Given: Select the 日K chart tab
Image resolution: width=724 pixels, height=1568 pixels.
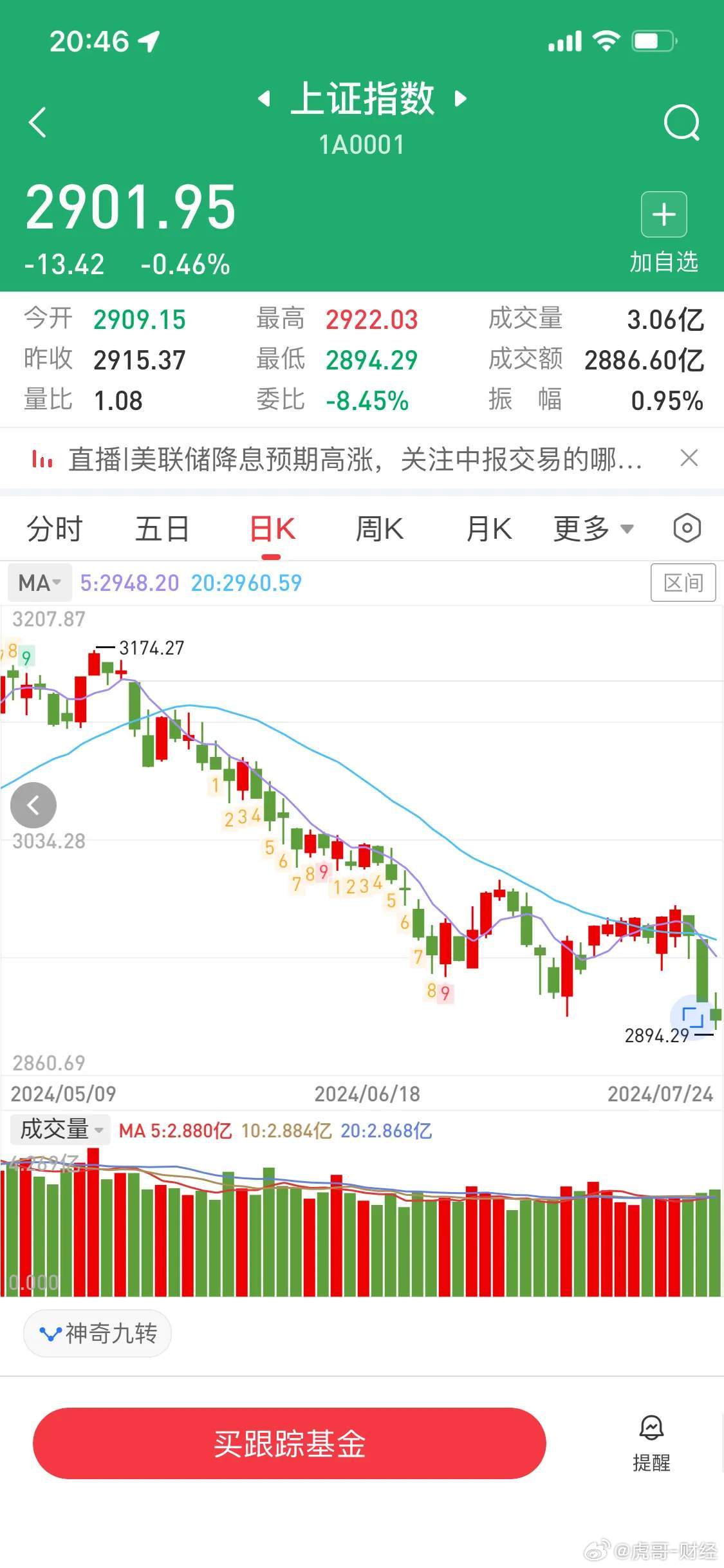Looking at the screenshot, I should point(272,529).
